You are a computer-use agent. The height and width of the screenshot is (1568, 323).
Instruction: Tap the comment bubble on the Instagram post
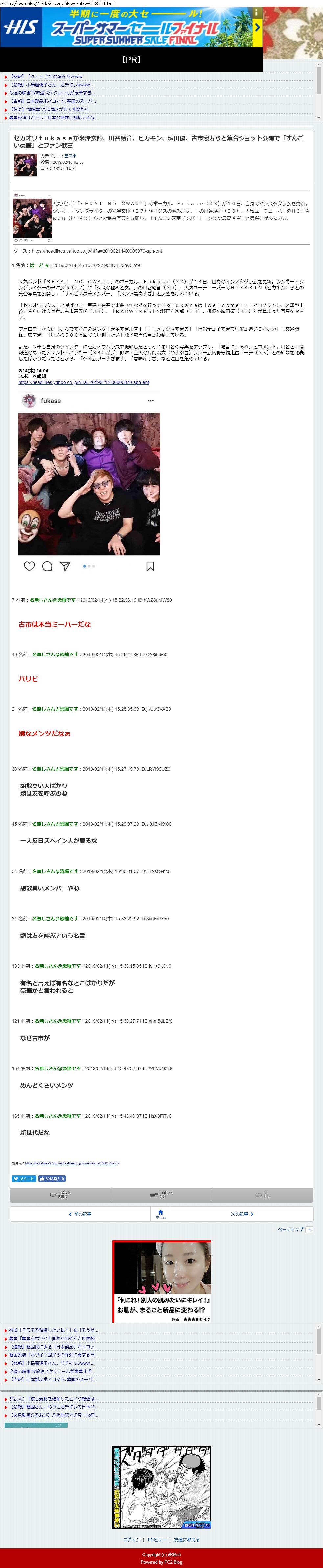click(x=47, y=567)
